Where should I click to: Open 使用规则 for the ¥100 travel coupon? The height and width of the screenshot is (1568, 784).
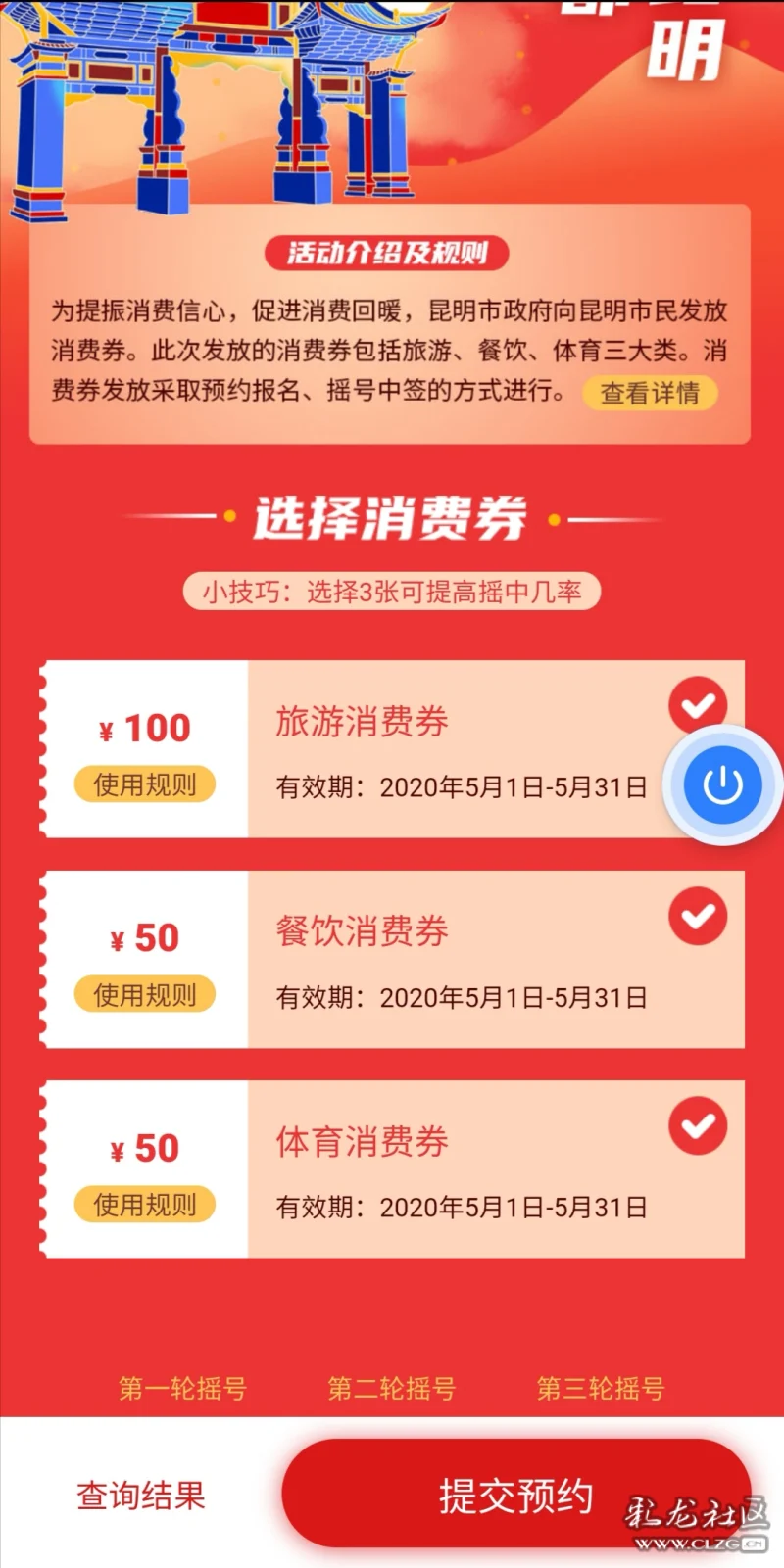pyautogui.click(x=144, y=784)
